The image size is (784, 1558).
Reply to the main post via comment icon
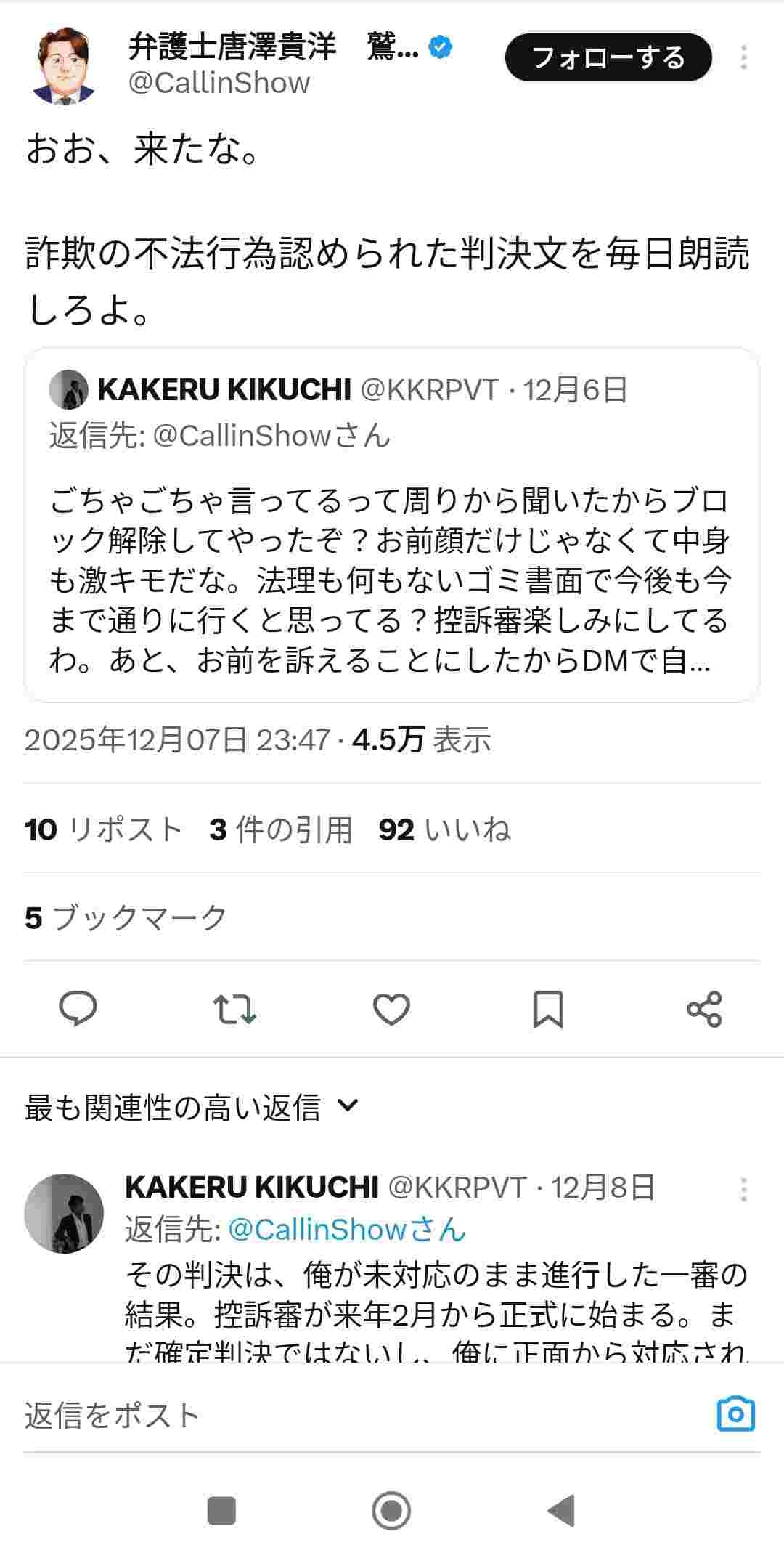tap(78, 1009)
